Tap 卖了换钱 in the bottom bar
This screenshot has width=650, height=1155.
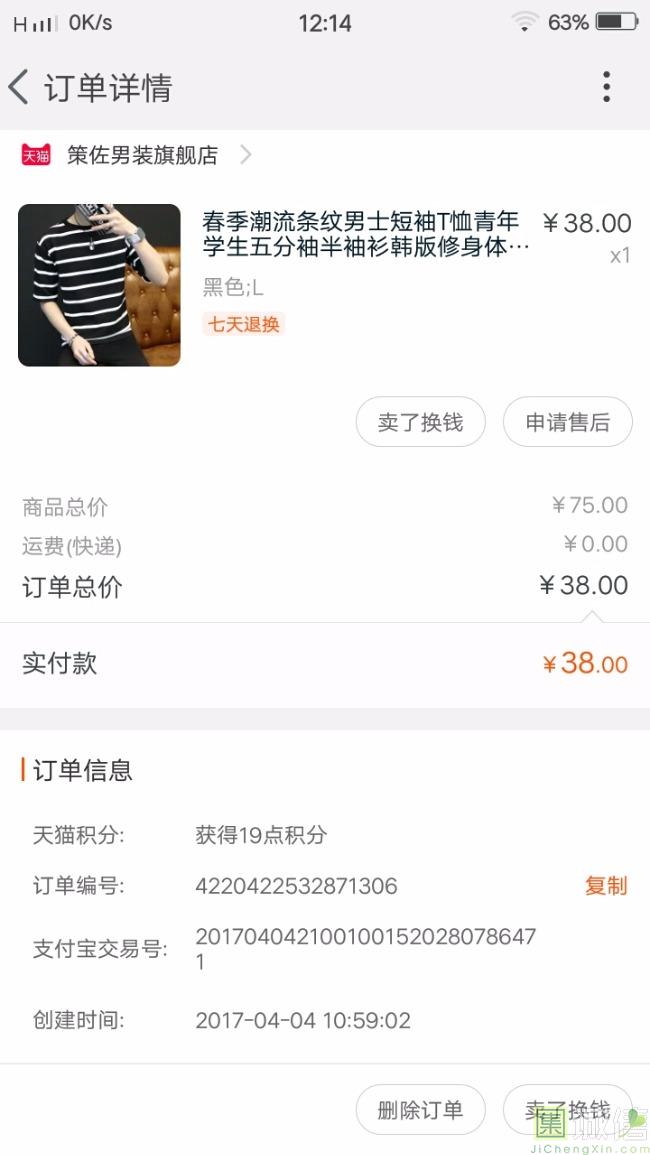[567, 1109]
